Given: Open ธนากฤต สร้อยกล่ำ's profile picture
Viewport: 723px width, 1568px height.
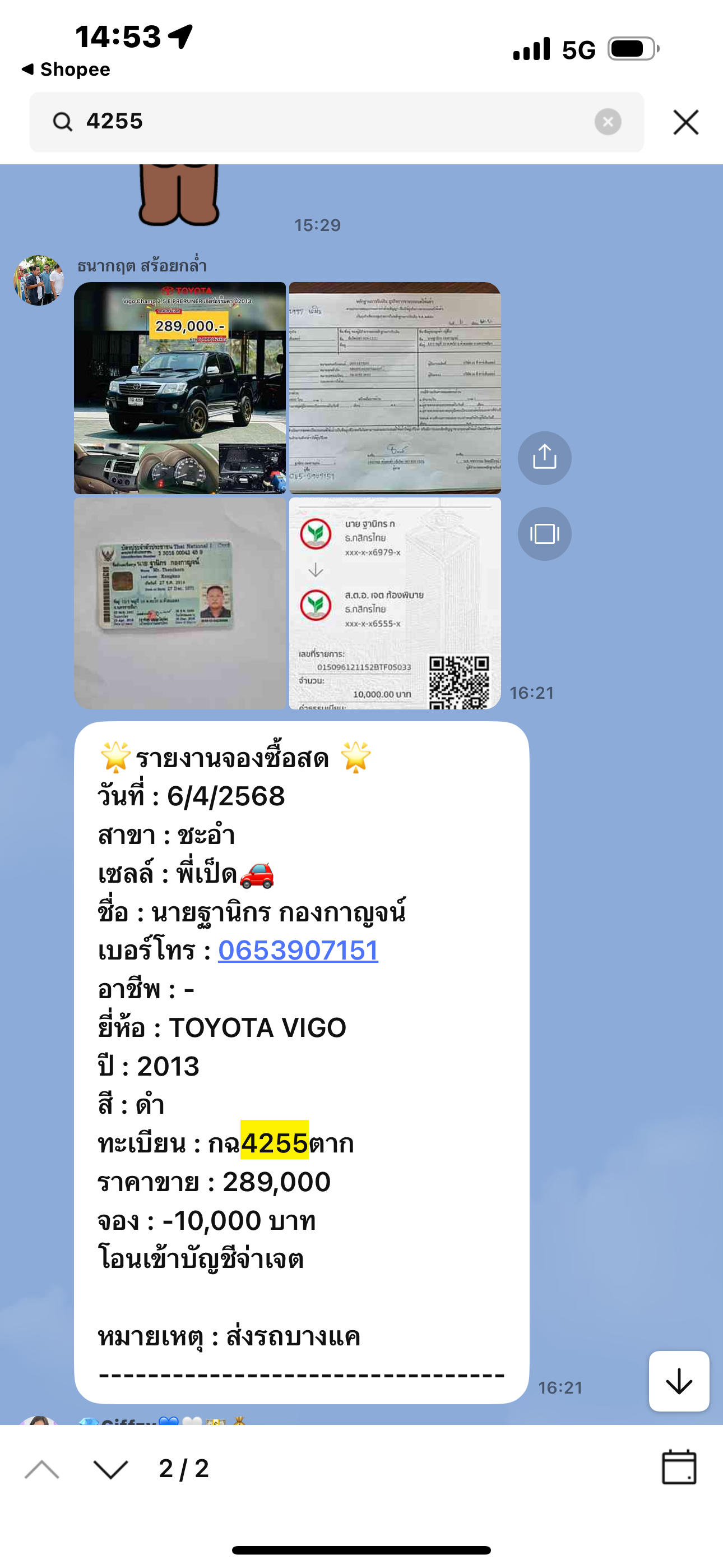Looking at the screenshot, I should pyautogui.click(x=39, y=280).
